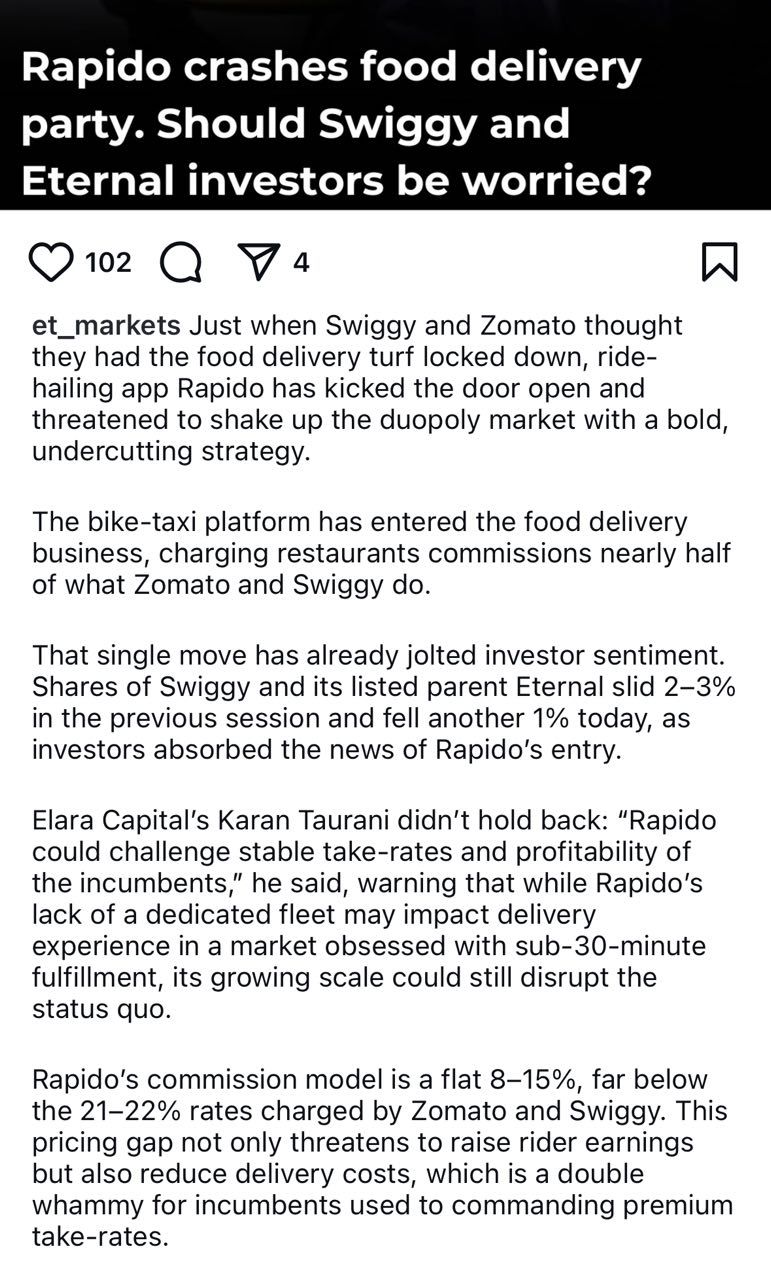Open the Rapido headline image
The width and height of the screenshot is (771, 1280).
(385, 105)
